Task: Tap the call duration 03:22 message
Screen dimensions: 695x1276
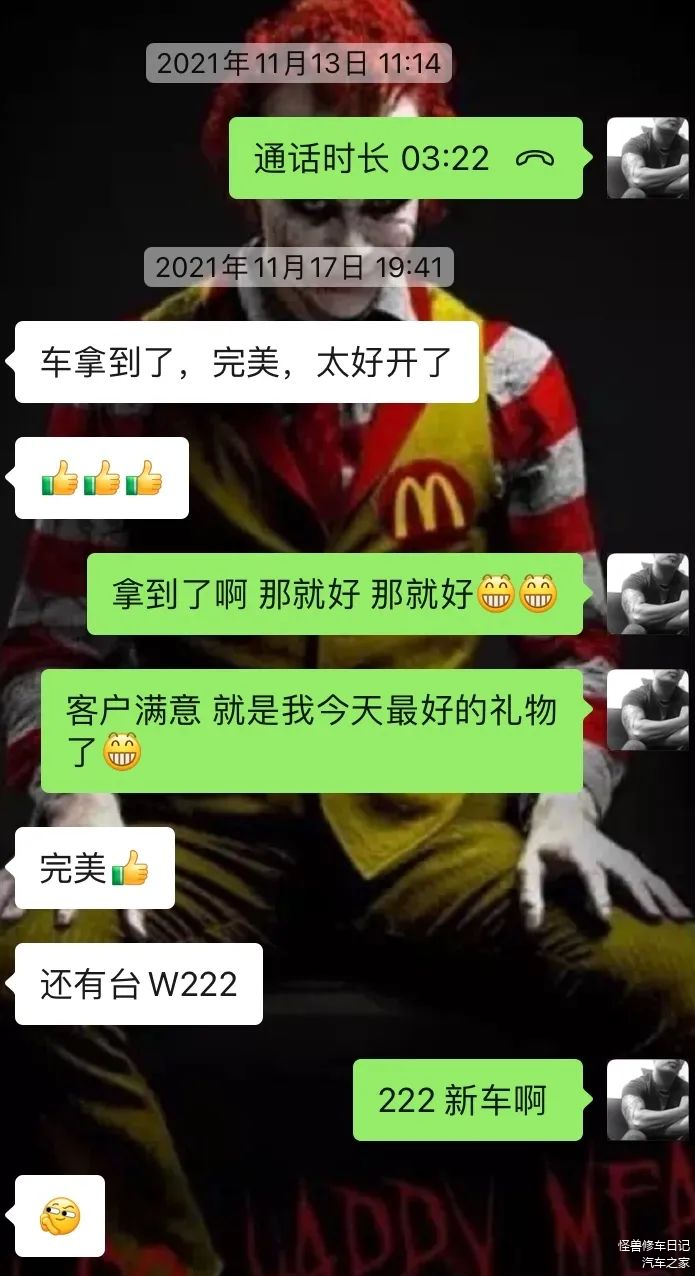Action: [x=405, y=158]
